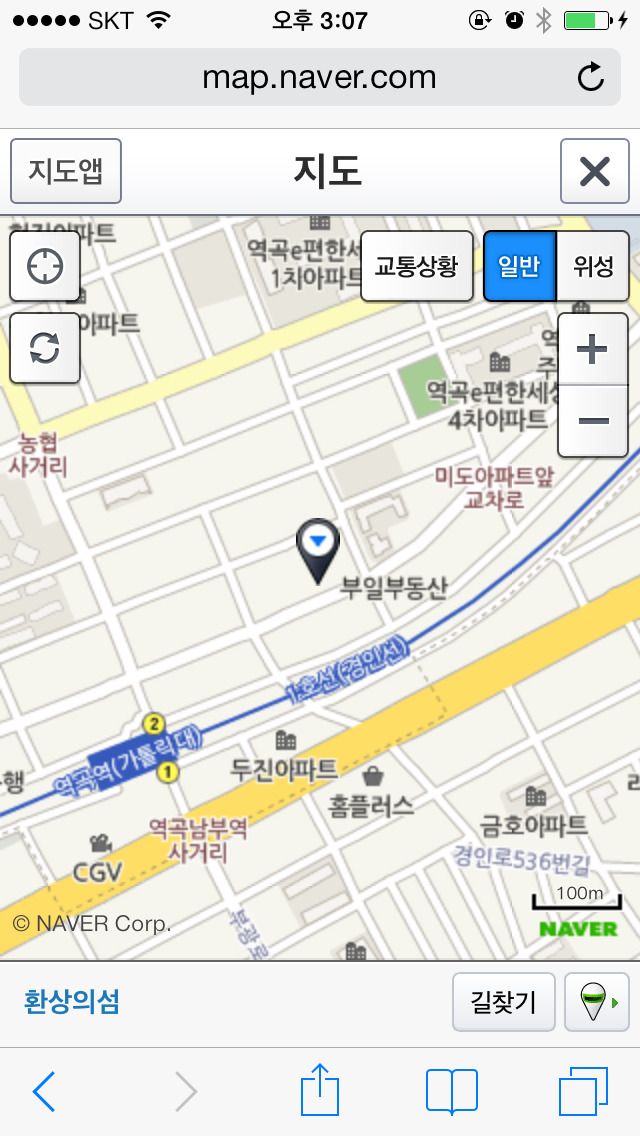The width and height of the screenshot is (640, 1136).
Task: Tap the green pin arrow button
Action: 597,1002
